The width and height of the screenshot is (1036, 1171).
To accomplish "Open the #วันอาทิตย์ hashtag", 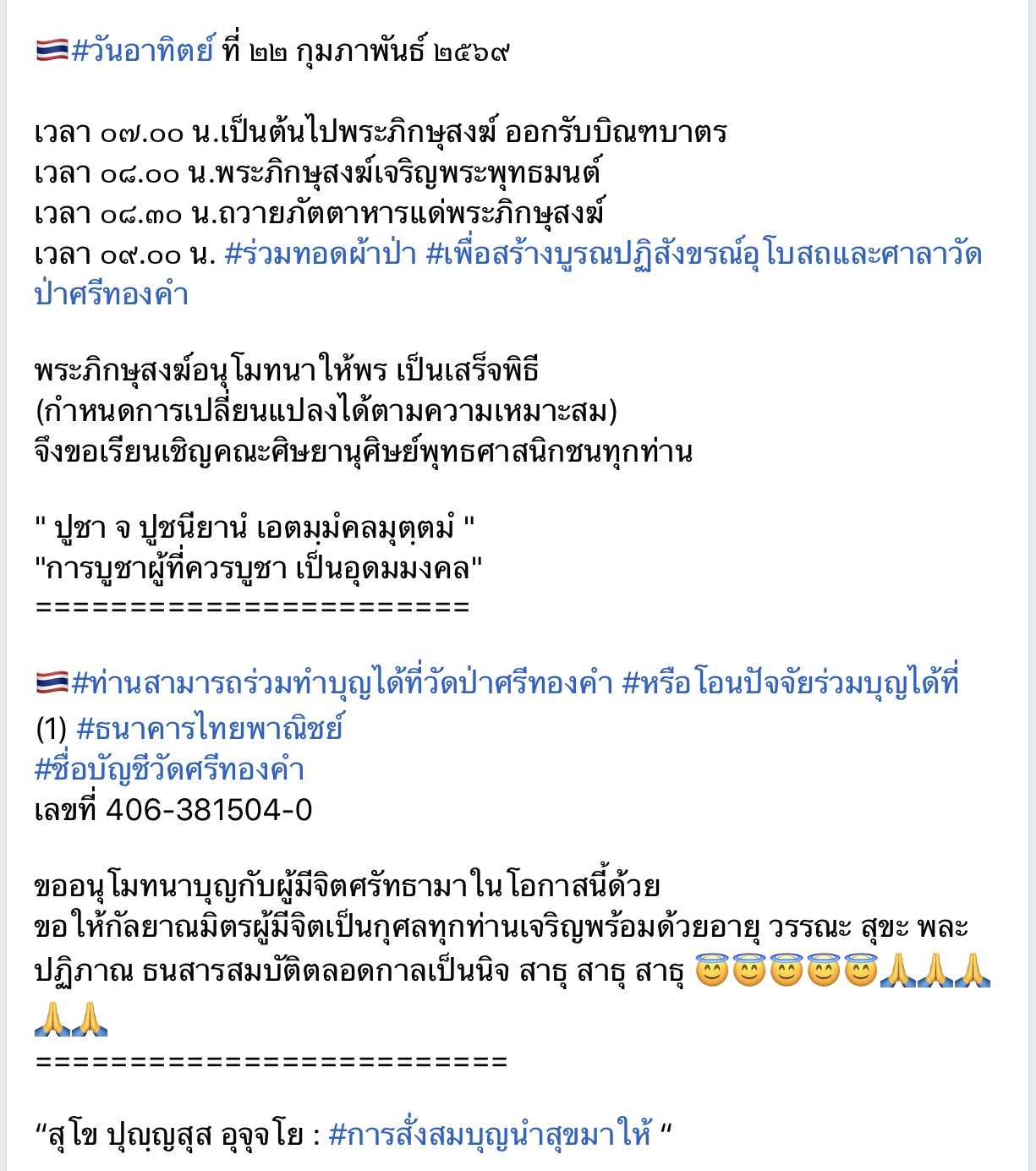I will 143,52.
